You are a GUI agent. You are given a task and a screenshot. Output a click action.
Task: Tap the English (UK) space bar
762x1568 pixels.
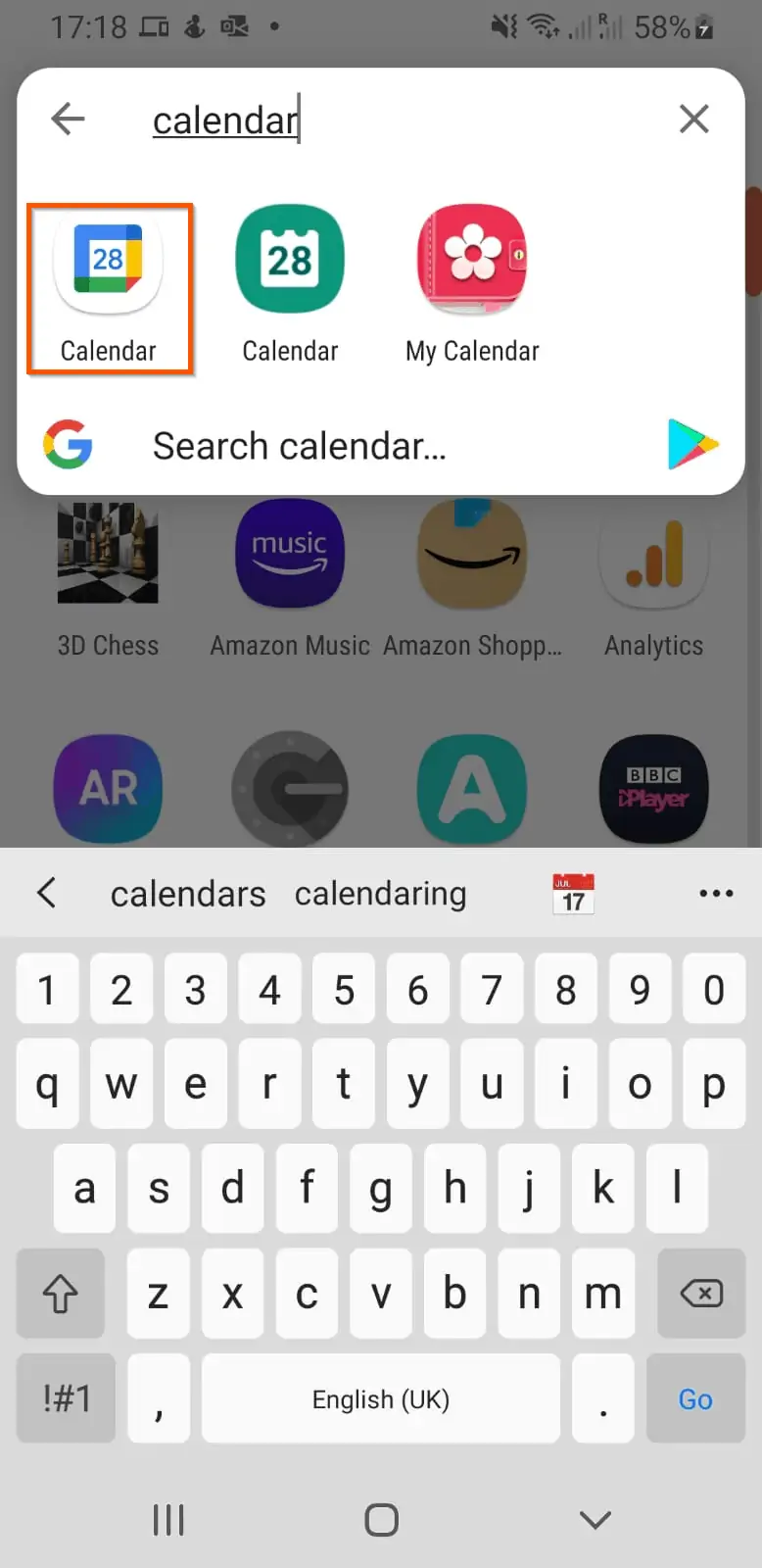[x=381, y=1398]
